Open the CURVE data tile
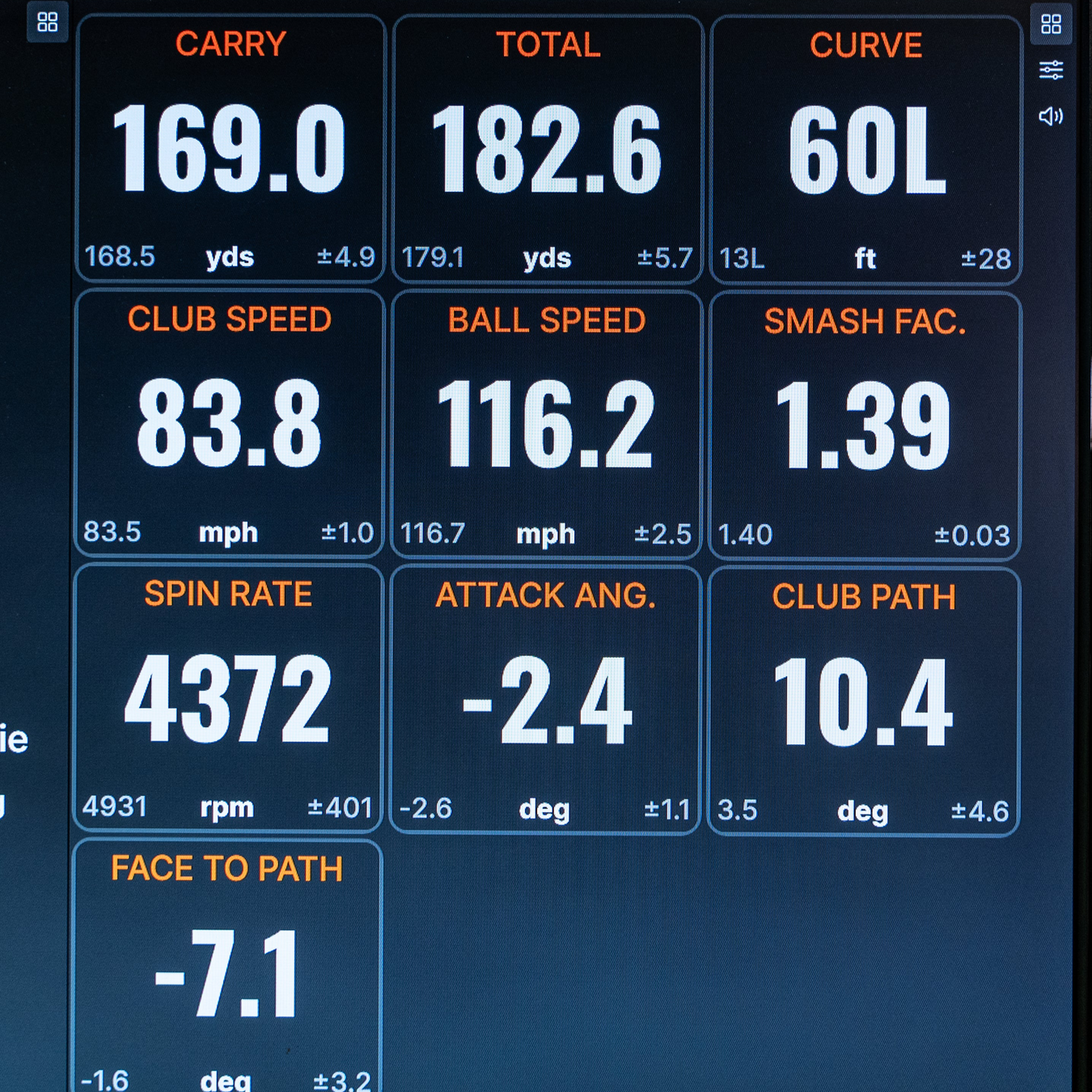Image resolution: width=1092 pixels, height=1092 pixels. click(866, 150)
